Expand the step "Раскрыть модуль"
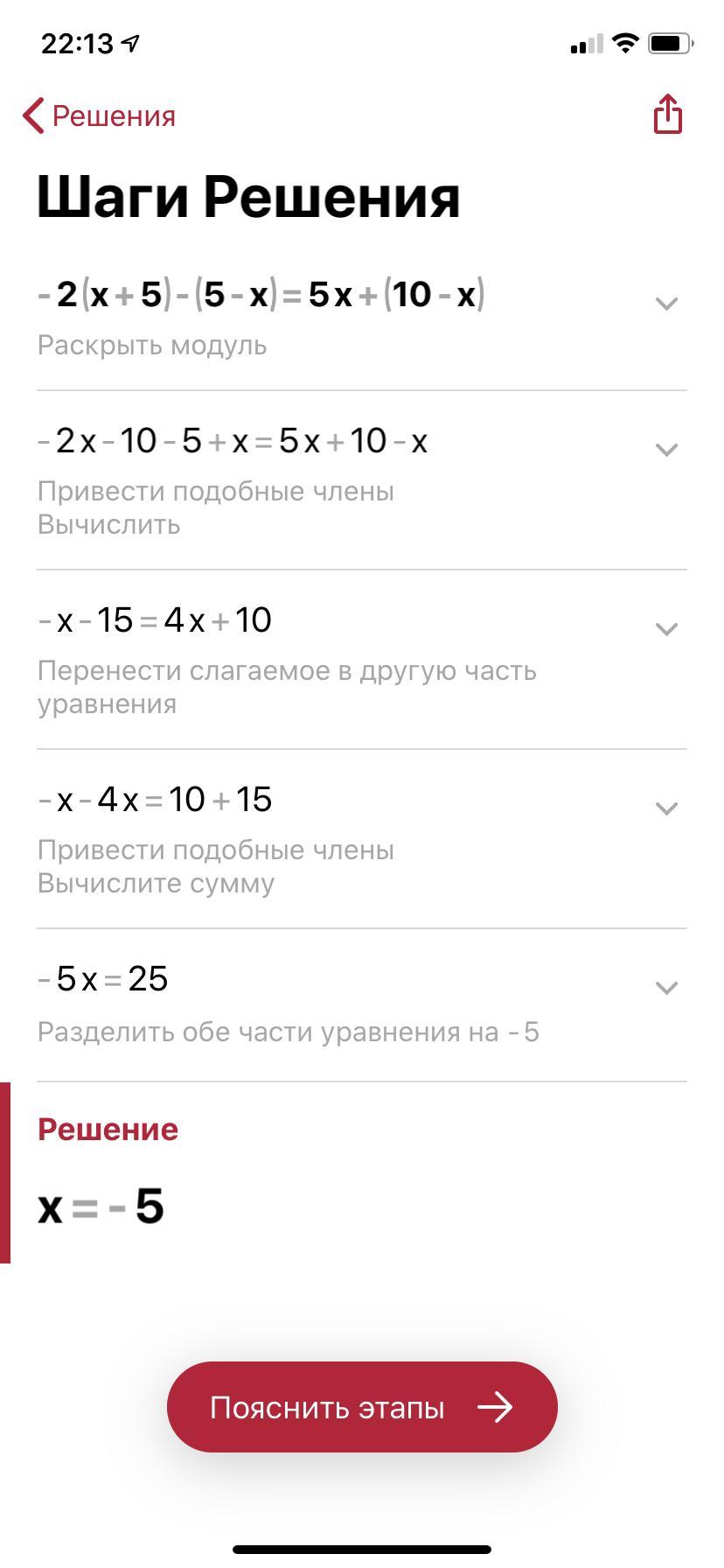The image size is (724, 1568). coord(666,304)
